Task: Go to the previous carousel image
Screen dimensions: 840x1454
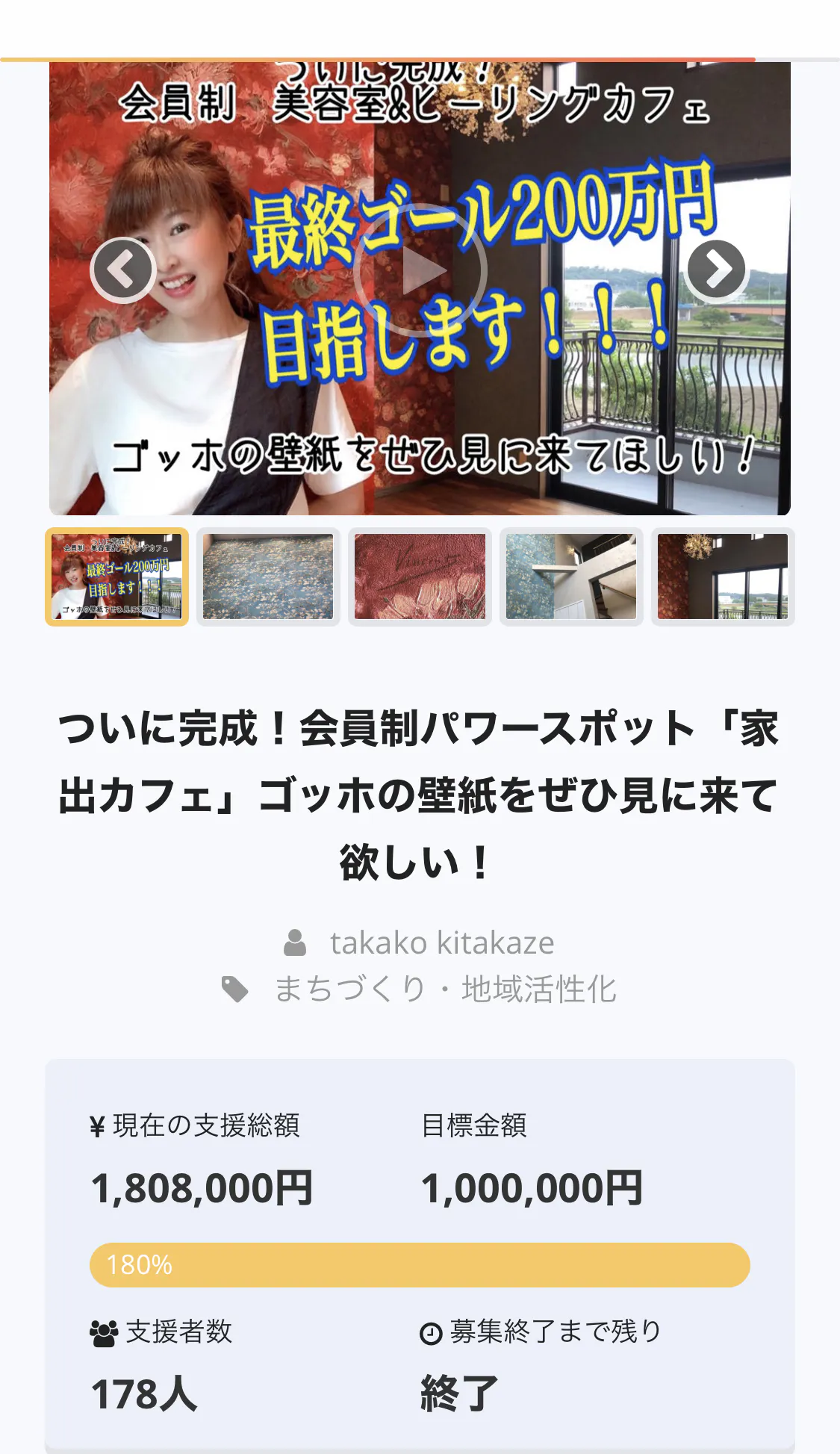Action: (123, 270)
